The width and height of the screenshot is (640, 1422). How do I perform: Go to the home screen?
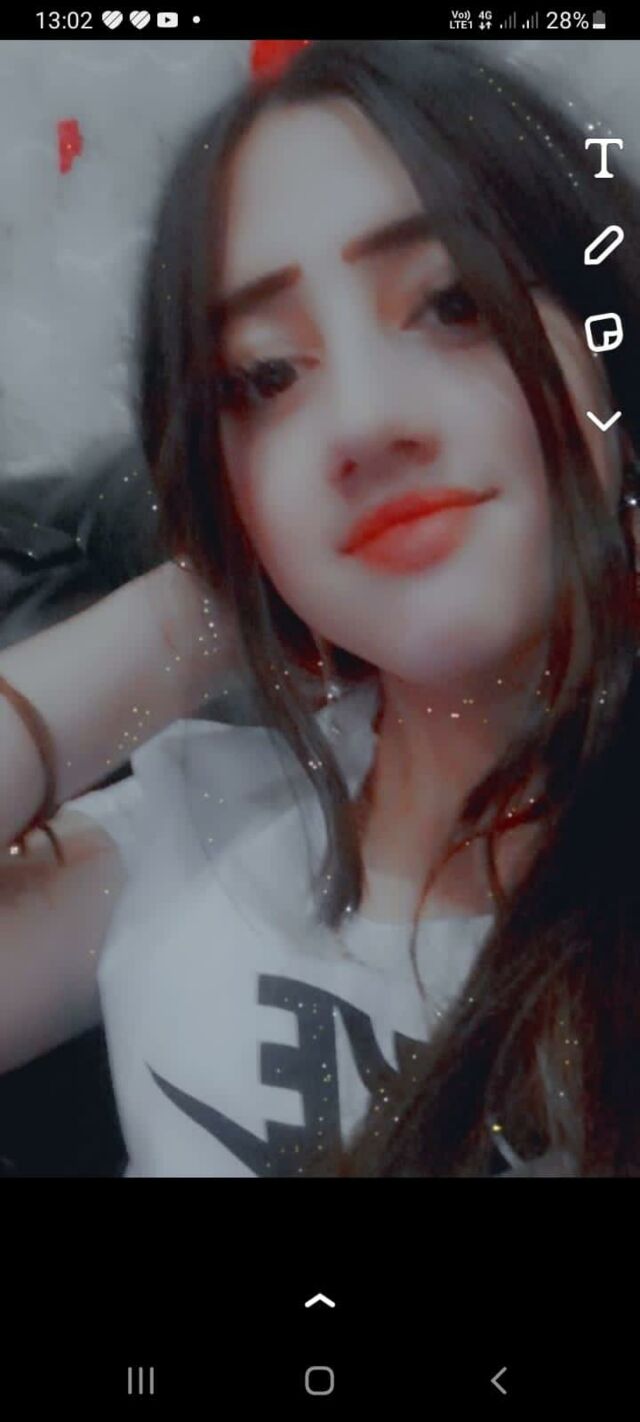(x=319, y=1381)
